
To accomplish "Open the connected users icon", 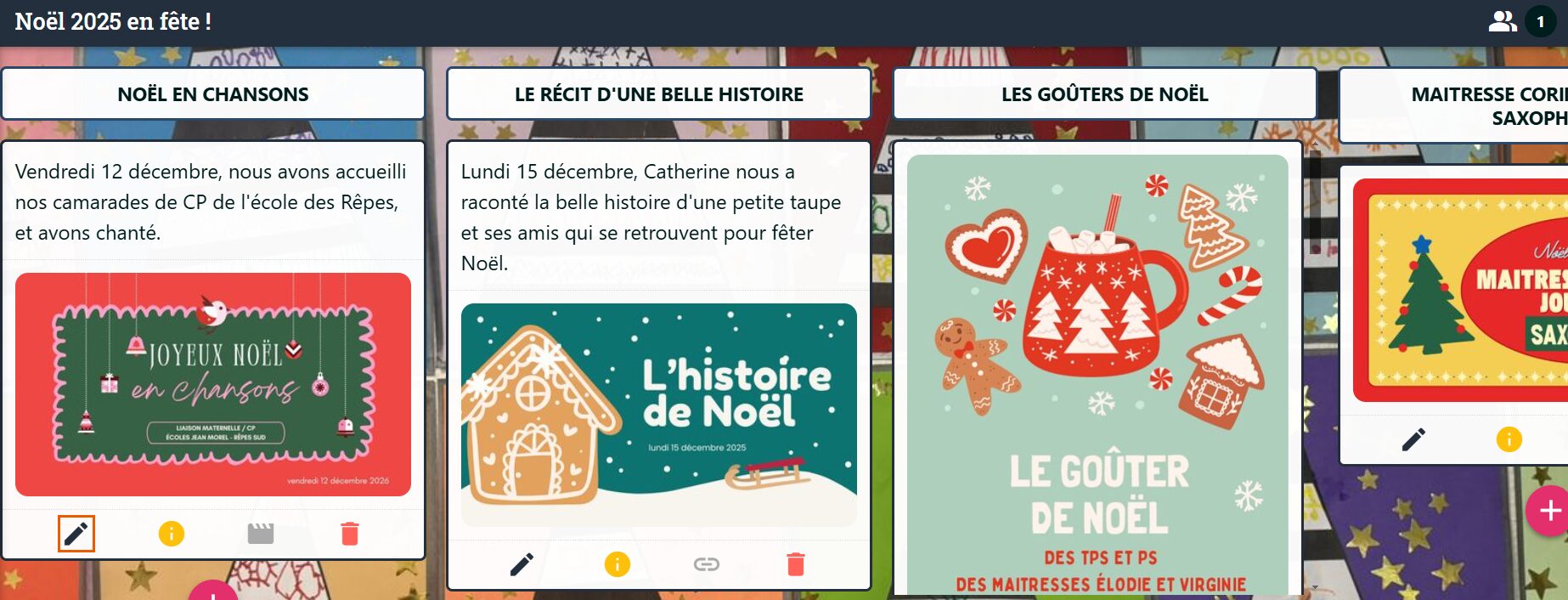I will [1503, 22].
